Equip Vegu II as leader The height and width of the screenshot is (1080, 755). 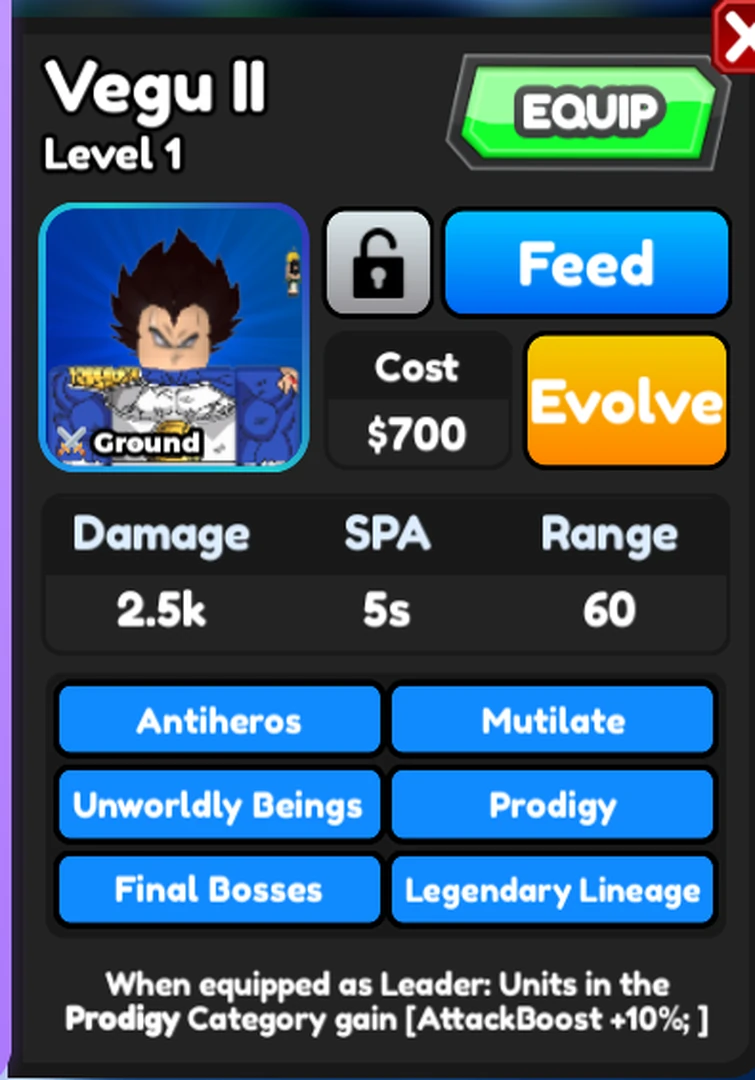[x=586, y=112]
